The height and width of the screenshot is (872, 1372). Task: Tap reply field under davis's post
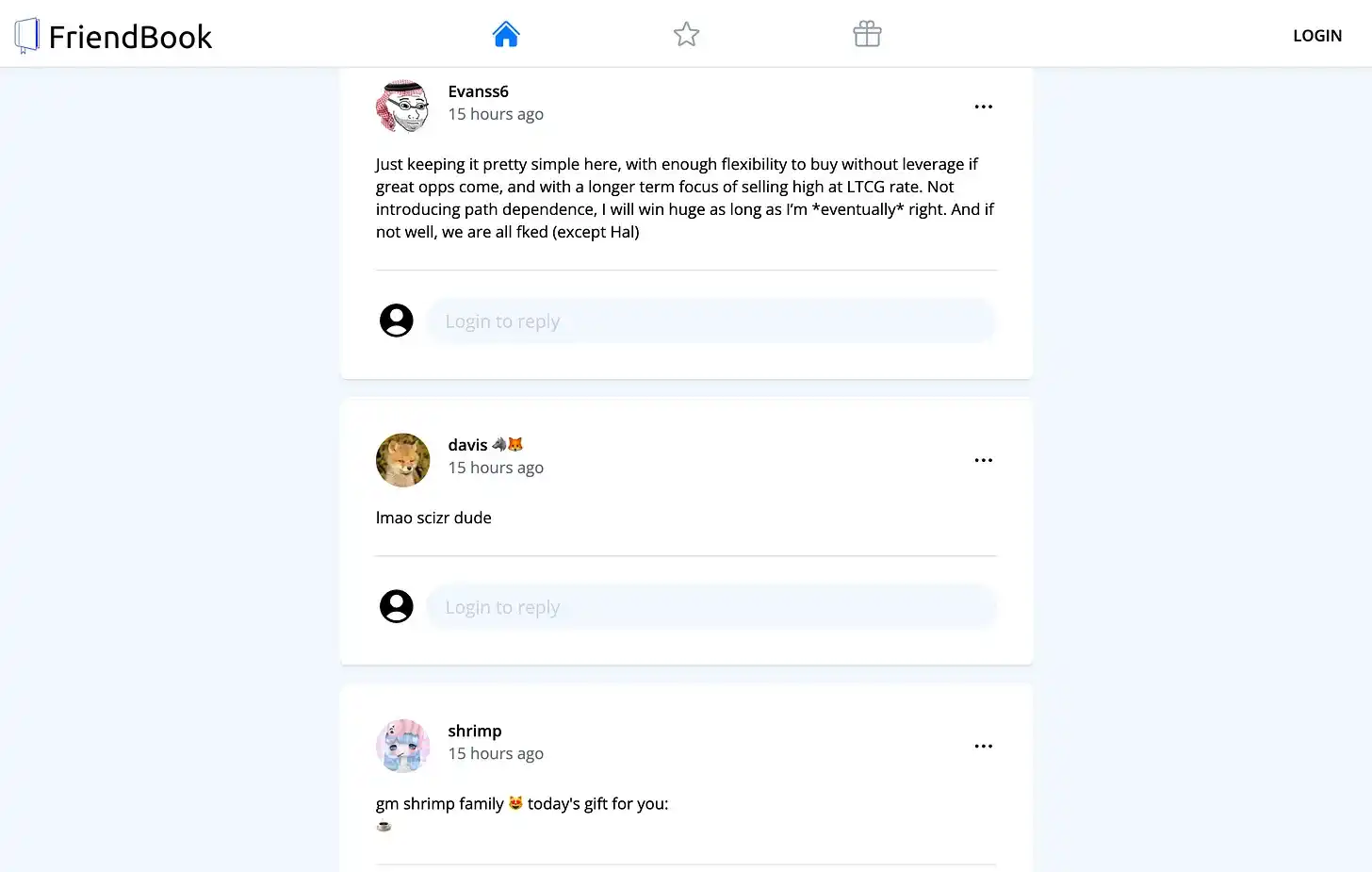(710, 607)
